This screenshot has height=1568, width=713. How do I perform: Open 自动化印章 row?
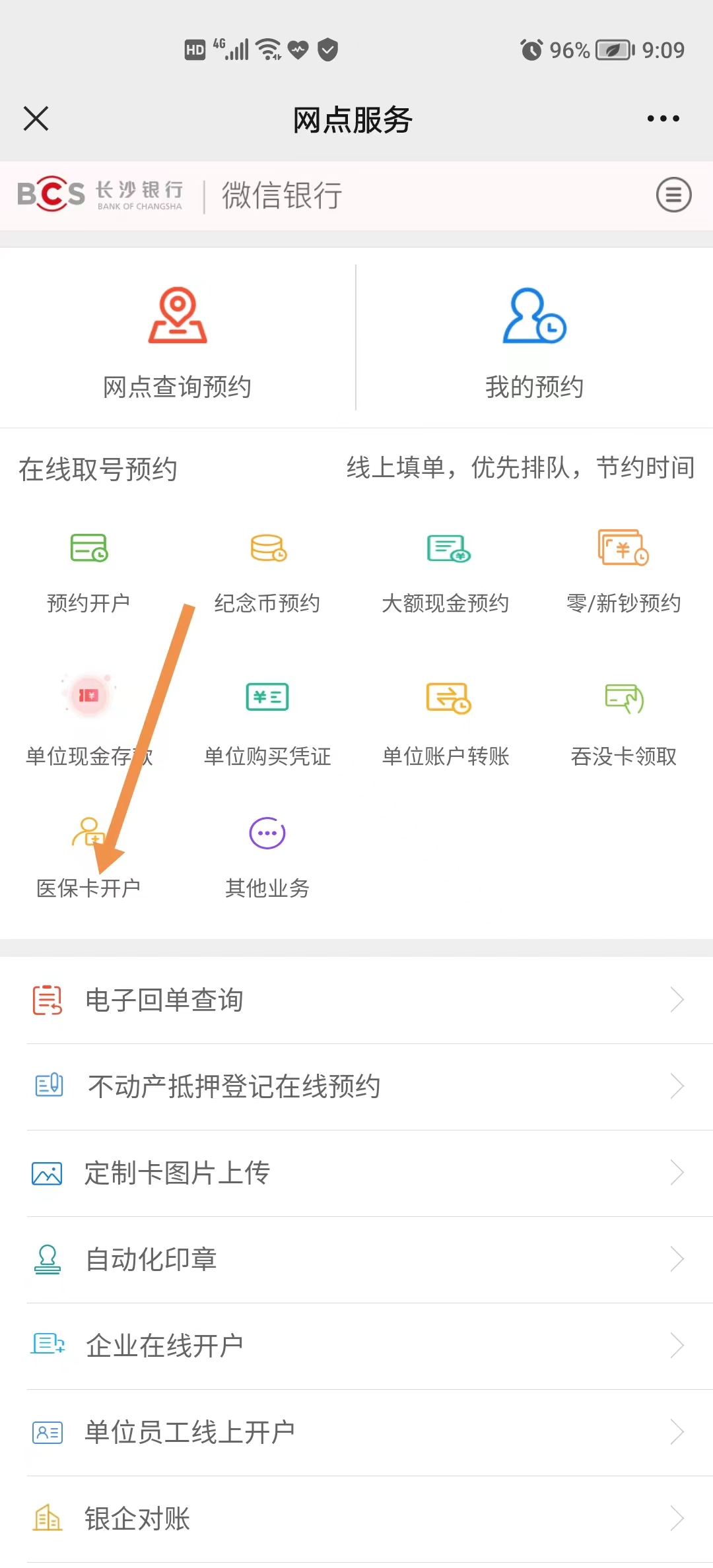(x=356, y=1260)
